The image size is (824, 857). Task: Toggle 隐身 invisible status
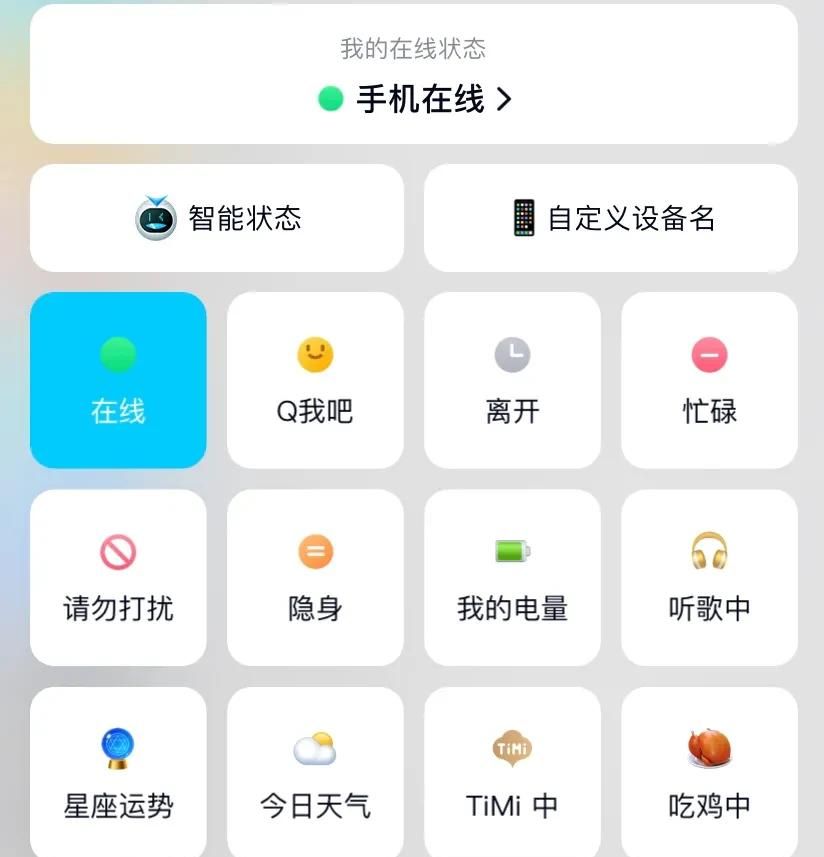pyautogui.click(x=315, y=577)
